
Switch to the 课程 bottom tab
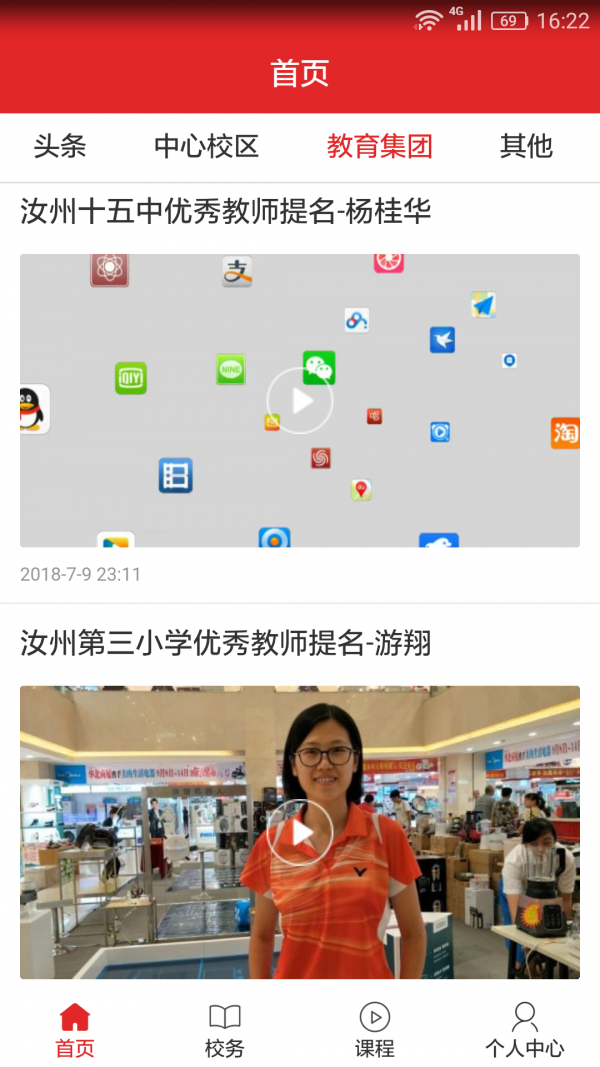click(x=375, y=1030)
